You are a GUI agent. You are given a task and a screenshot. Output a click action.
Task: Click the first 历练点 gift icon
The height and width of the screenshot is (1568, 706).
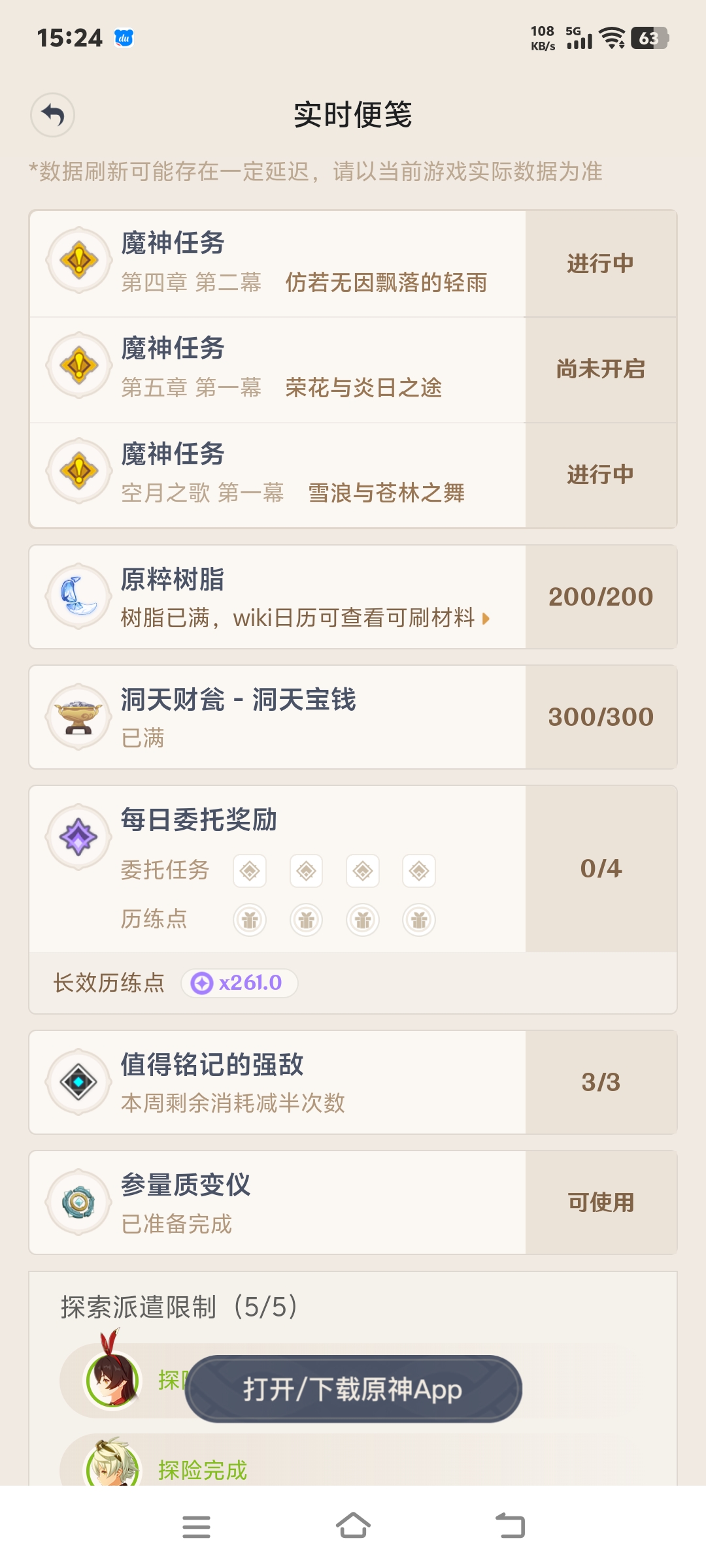click(x=250, y=919)
